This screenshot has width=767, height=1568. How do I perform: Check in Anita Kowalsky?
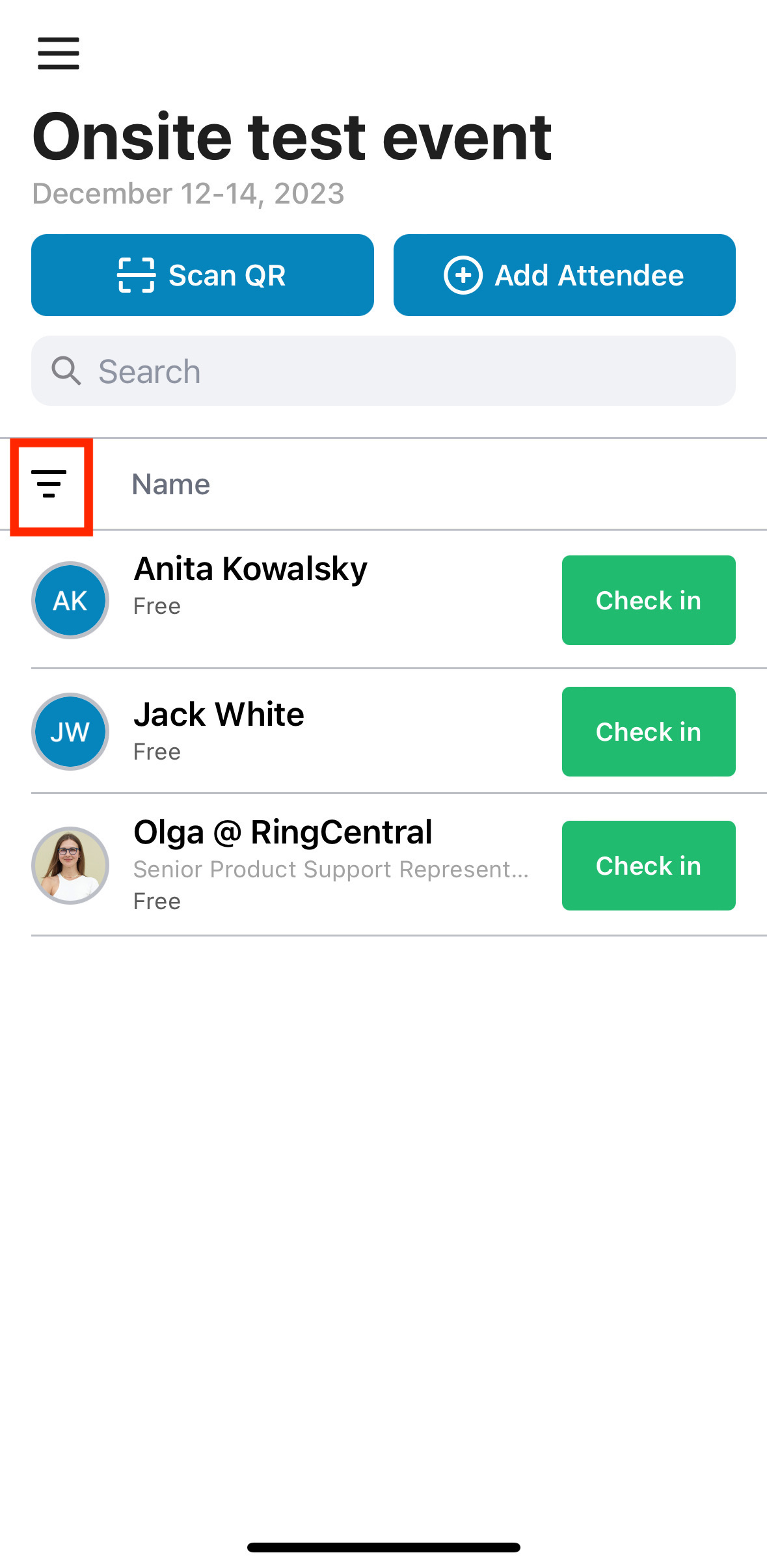[x=649, y=600]
